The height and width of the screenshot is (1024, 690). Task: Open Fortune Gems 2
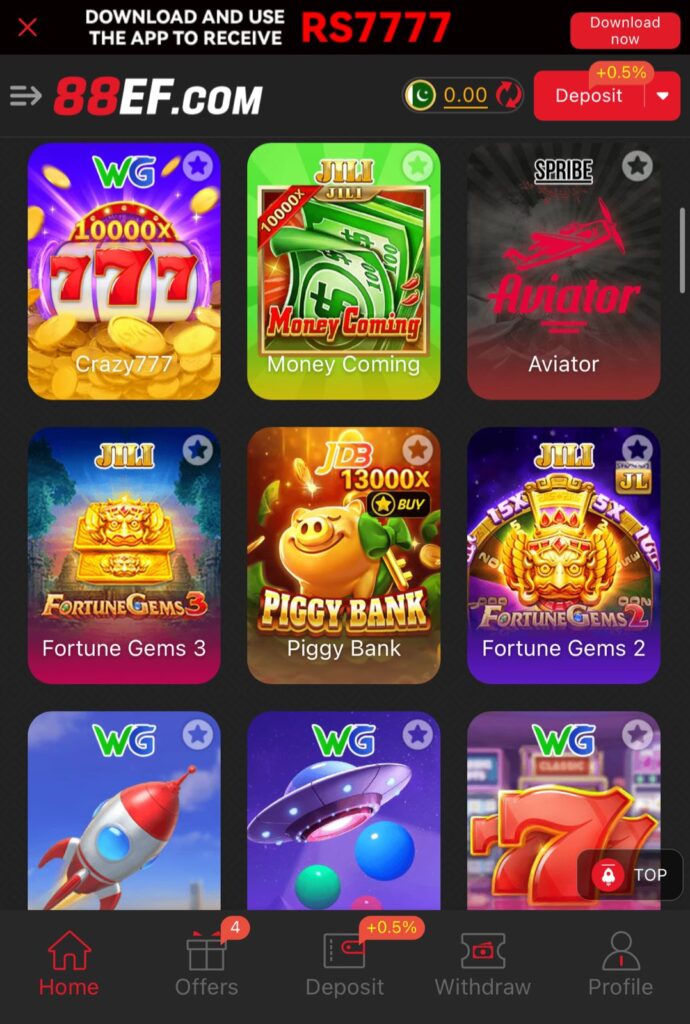click(563, 555)
